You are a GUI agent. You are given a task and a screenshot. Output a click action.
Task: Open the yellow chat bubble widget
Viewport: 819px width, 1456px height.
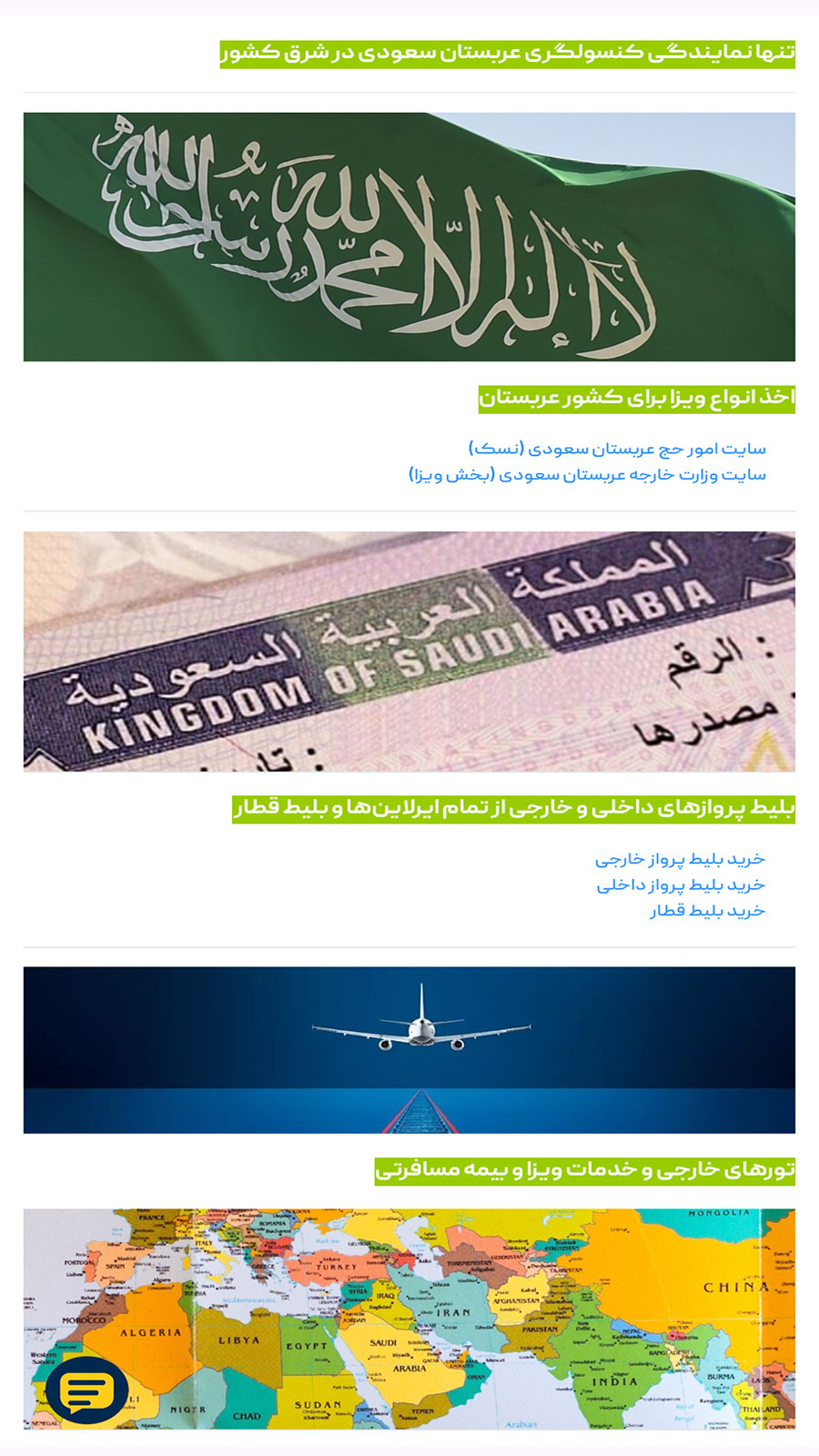coord(86,1390)
